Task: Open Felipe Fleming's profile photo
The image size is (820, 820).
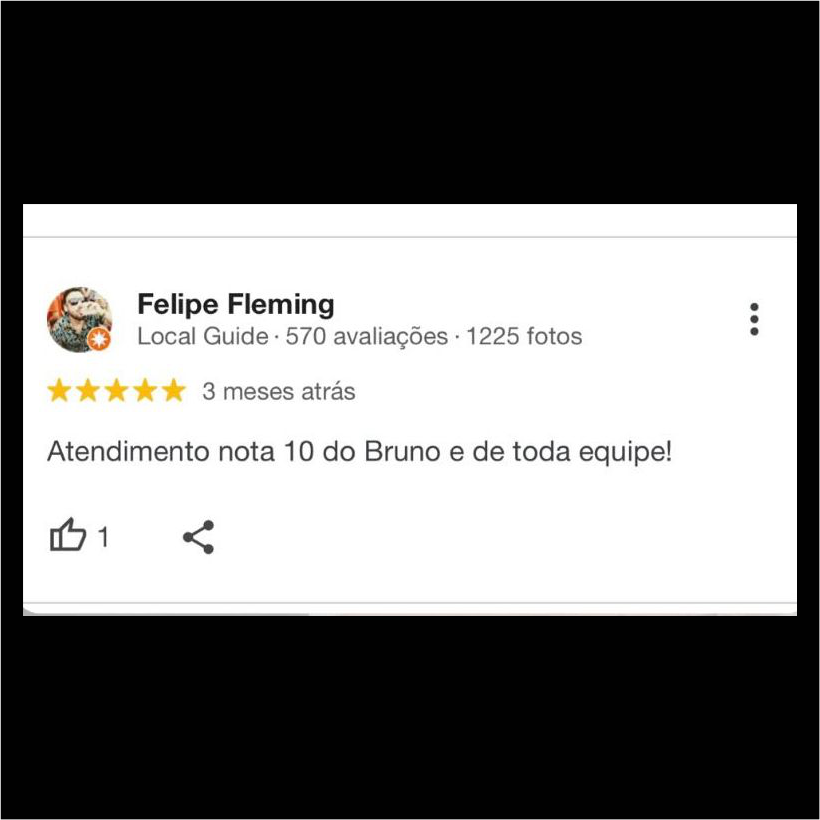Action: click(78, 320)
